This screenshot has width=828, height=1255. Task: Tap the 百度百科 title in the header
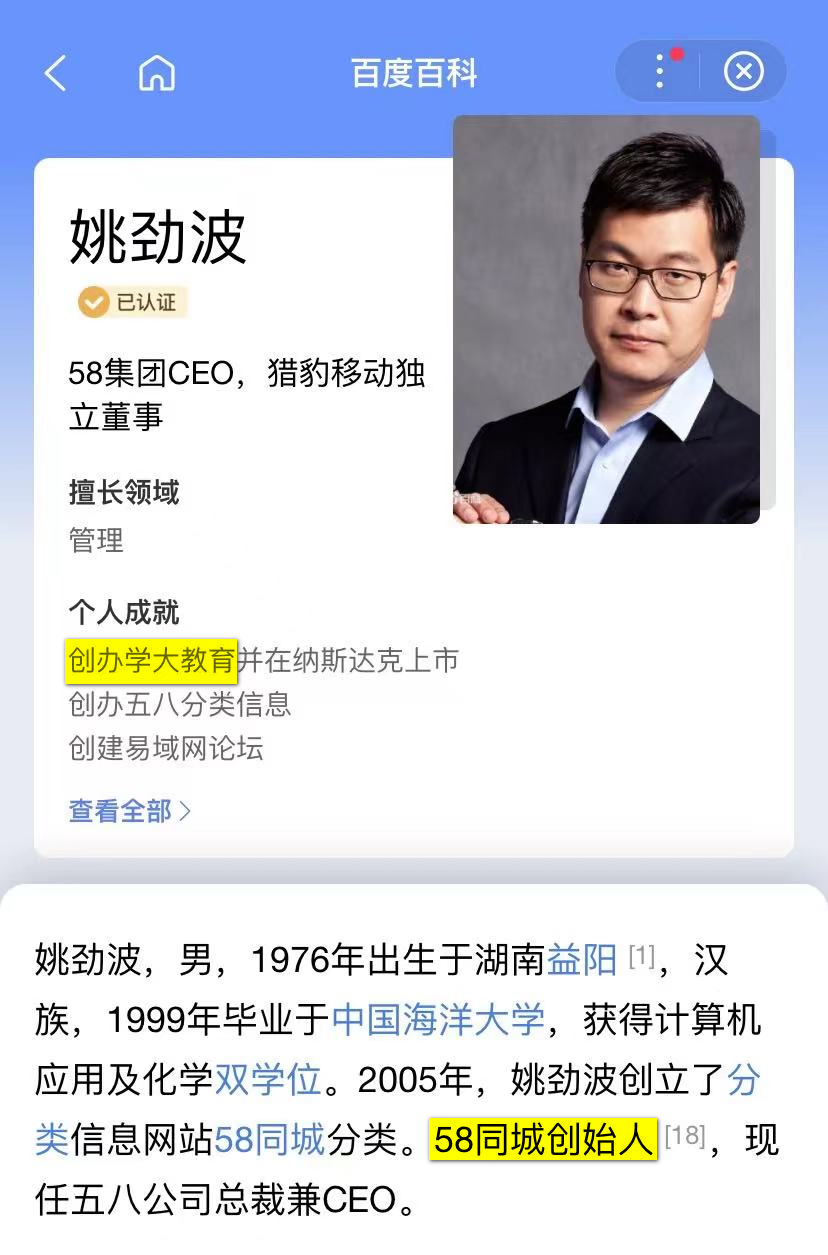(x=413, y=71)
